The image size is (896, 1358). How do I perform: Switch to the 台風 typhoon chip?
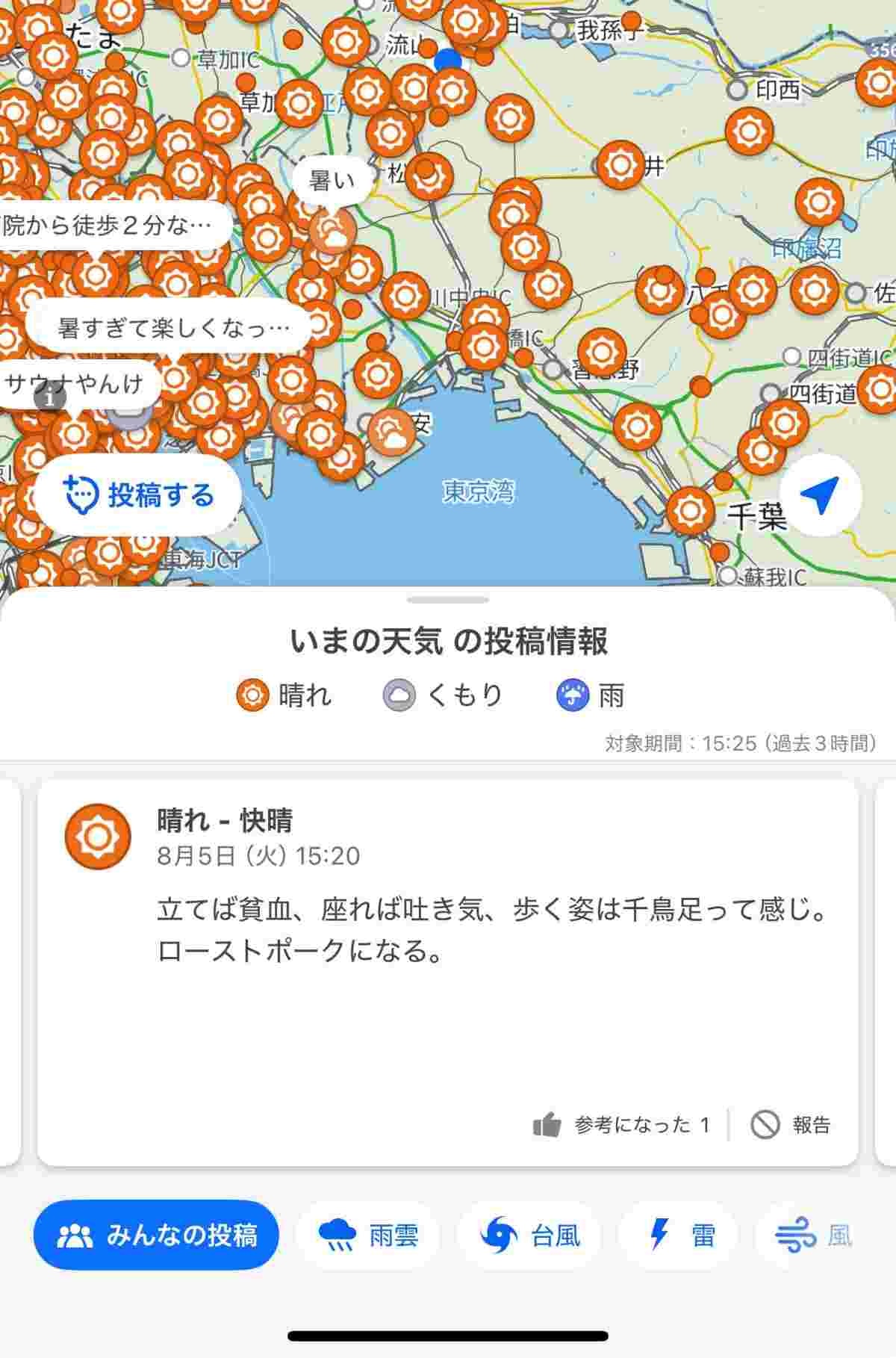point(530,1236)
